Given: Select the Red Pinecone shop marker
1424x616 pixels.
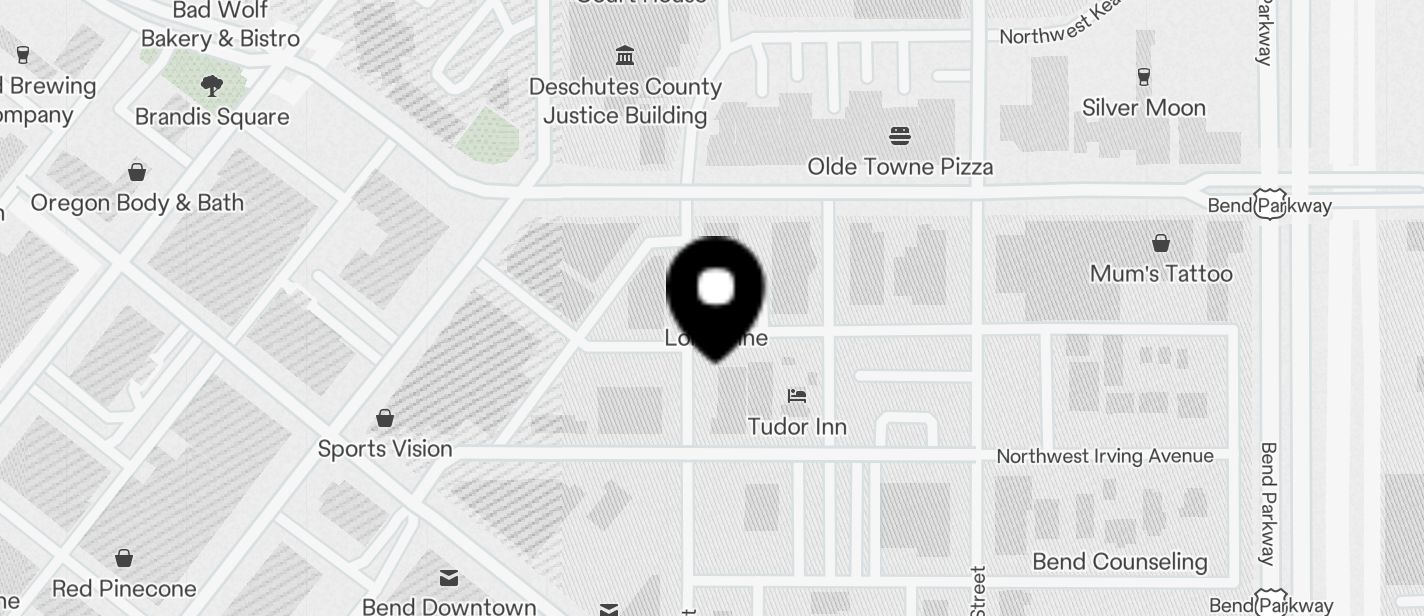Looking at the screenshot, I should 124,558.
